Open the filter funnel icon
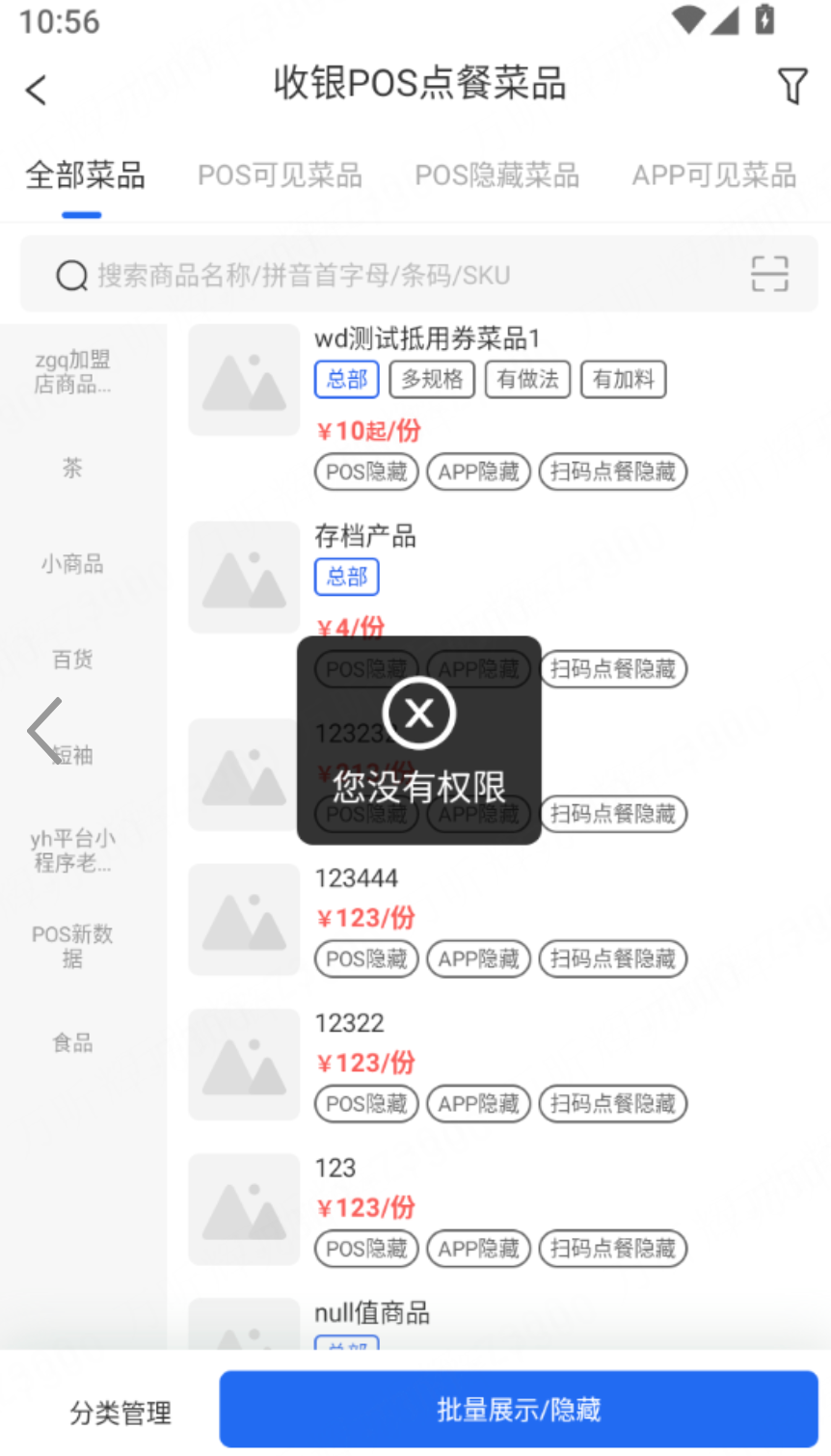 coord(791,87)
